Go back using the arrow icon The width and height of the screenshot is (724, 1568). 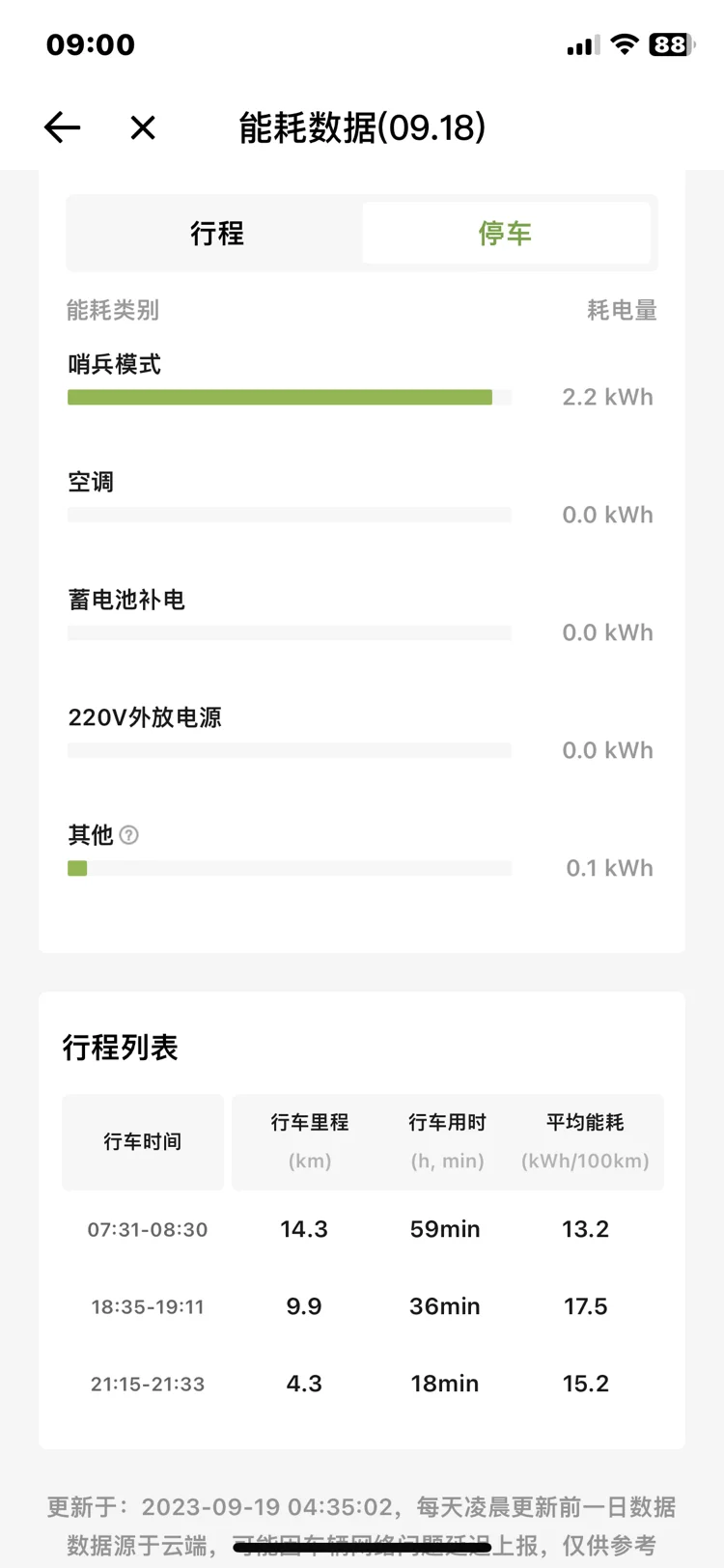click(63, 127)
